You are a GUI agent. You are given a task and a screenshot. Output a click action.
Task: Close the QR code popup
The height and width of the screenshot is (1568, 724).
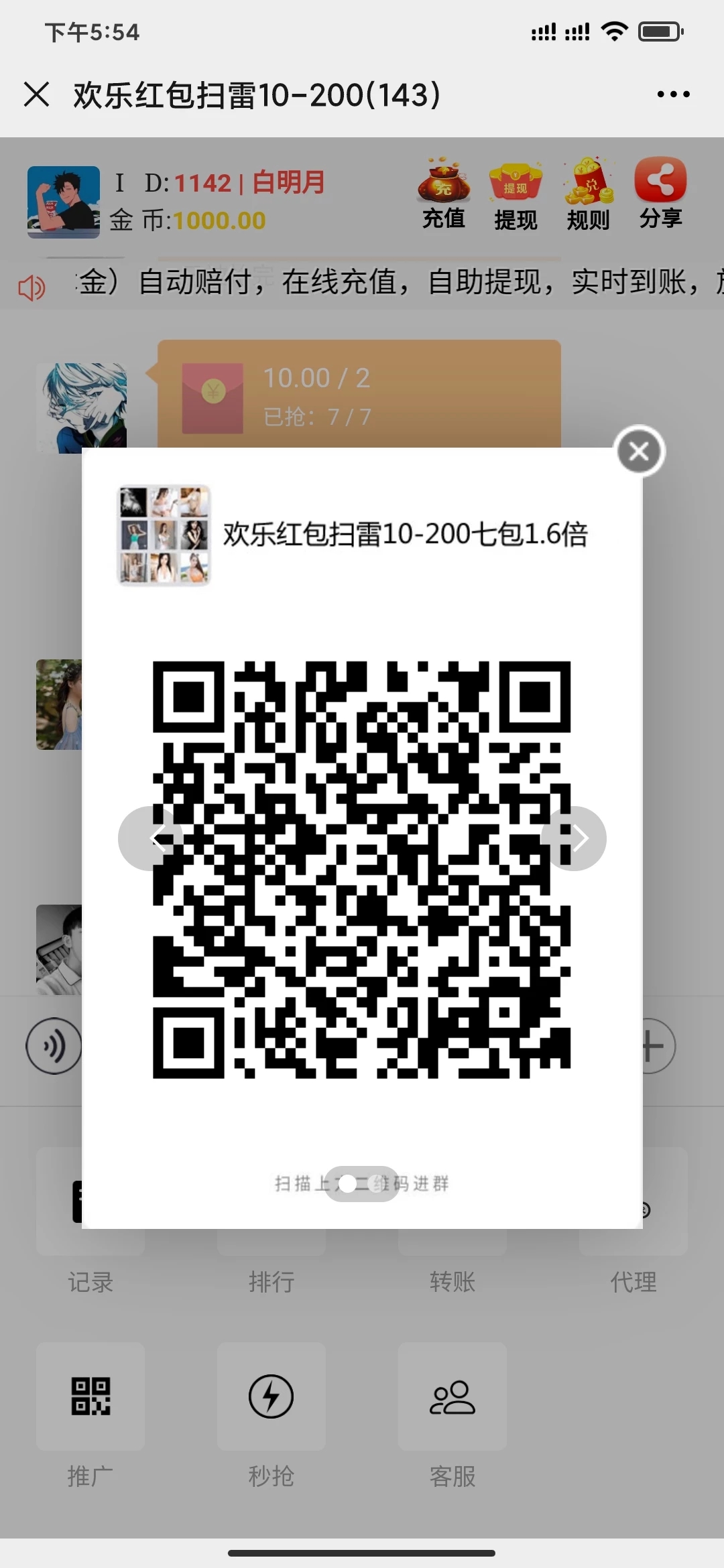[x=640, y=452]
